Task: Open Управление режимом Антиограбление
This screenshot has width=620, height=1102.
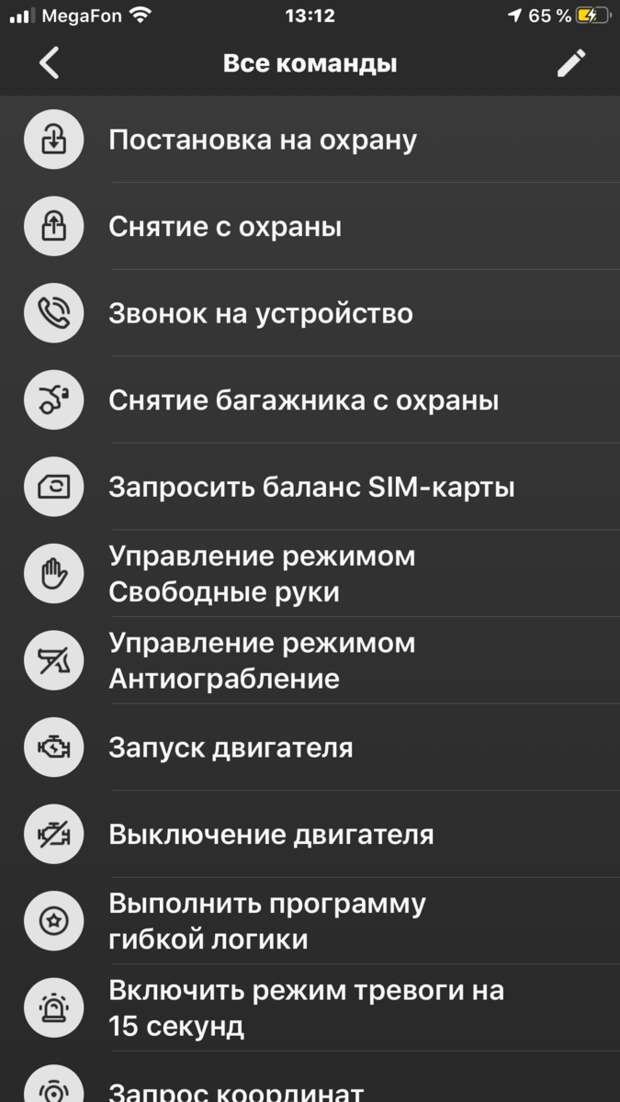Action: click(310, 661)
